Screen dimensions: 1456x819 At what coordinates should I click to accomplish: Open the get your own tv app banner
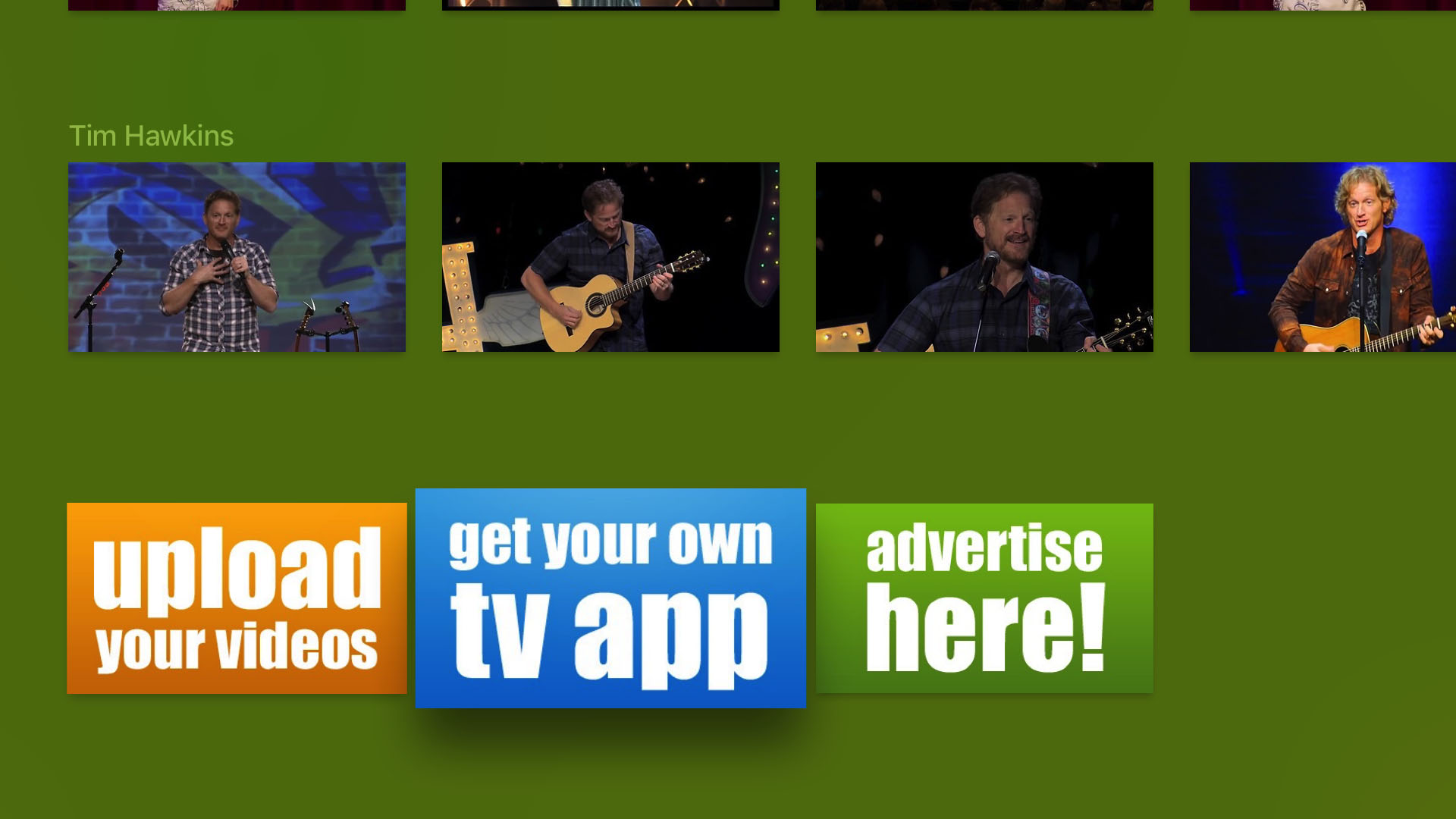click(610, 598)
